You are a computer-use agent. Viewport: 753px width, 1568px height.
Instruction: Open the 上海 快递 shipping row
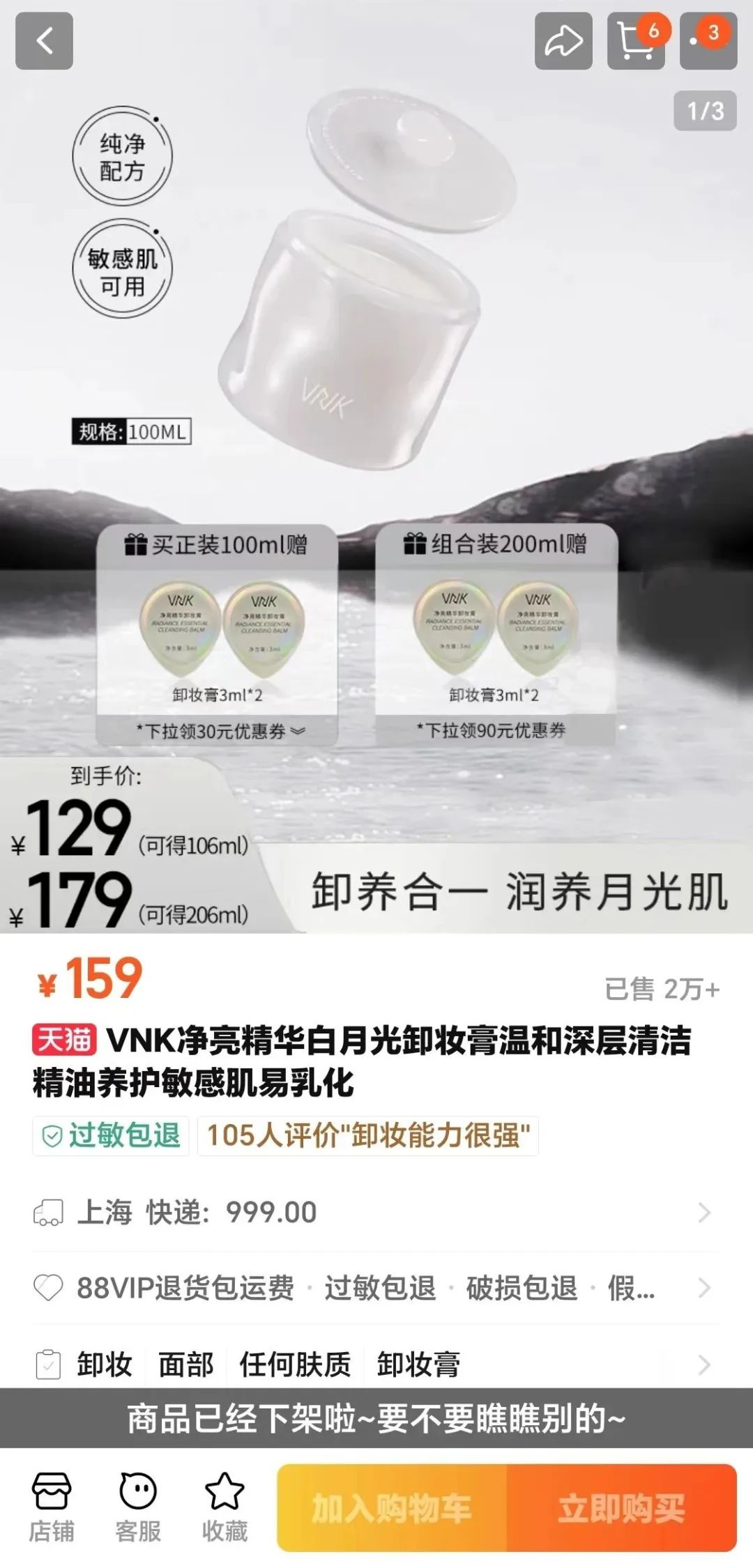click(x=376, y=1213)
